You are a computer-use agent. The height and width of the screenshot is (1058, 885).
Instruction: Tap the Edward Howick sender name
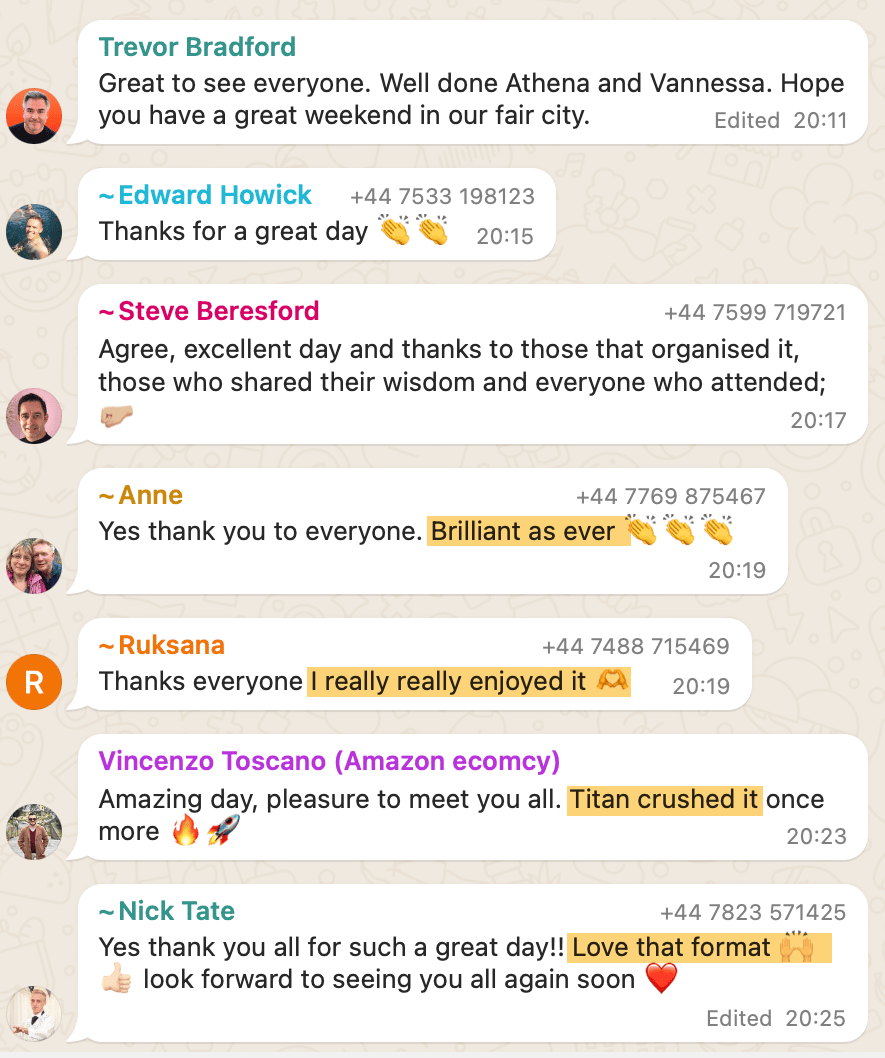[x=205, y=195]
